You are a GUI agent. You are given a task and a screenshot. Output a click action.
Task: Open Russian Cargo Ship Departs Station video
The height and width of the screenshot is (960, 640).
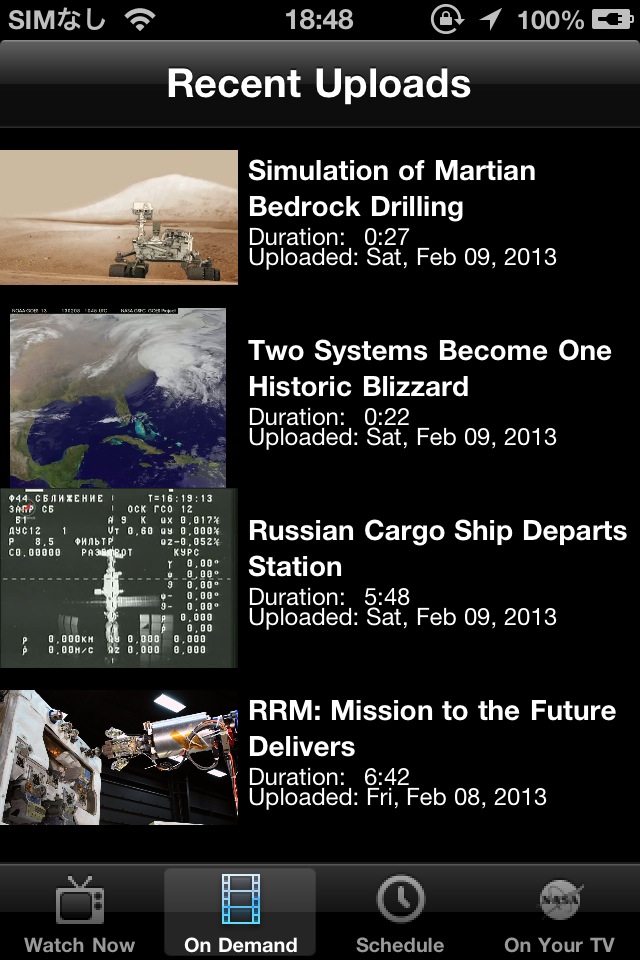pos(320,578)
